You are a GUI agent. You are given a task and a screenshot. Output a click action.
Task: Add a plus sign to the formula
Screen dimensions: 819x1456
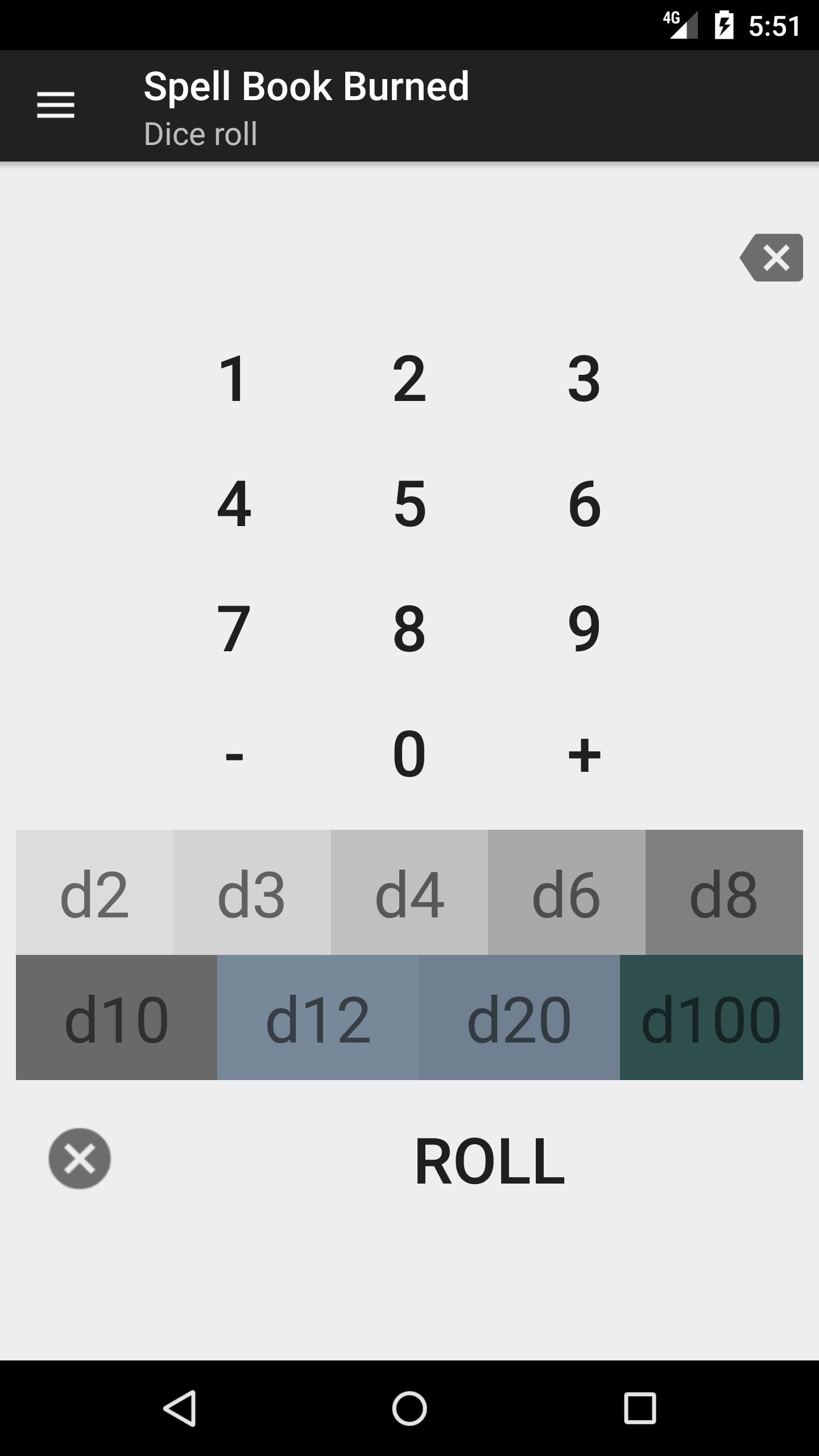584,755
